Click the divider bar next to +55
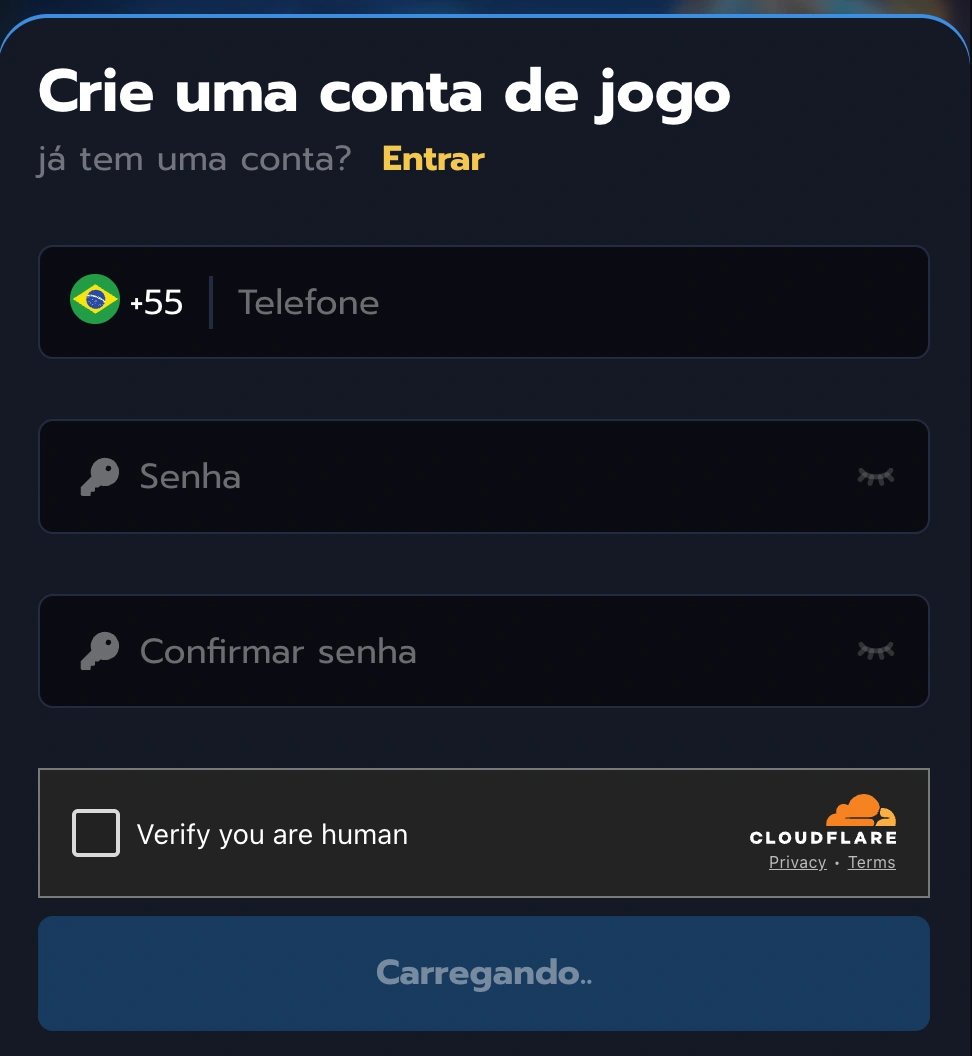This screenshot has height=1056, width=972. point(210,302)
